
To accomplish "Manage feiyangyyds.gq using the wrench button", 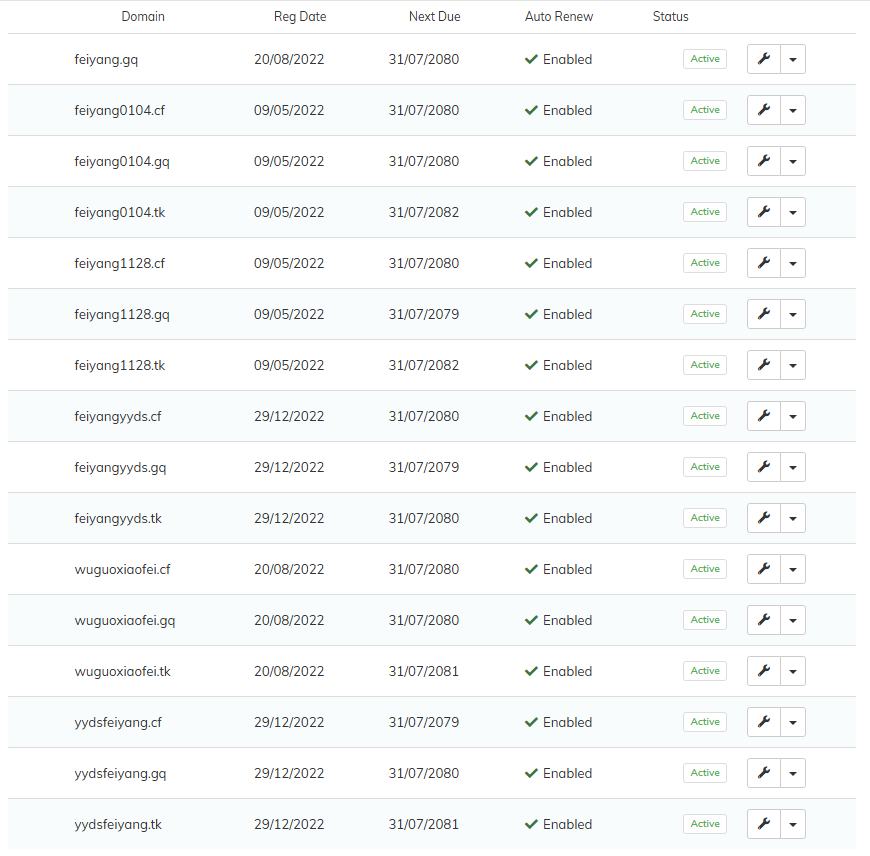I will tap(764, 467).
